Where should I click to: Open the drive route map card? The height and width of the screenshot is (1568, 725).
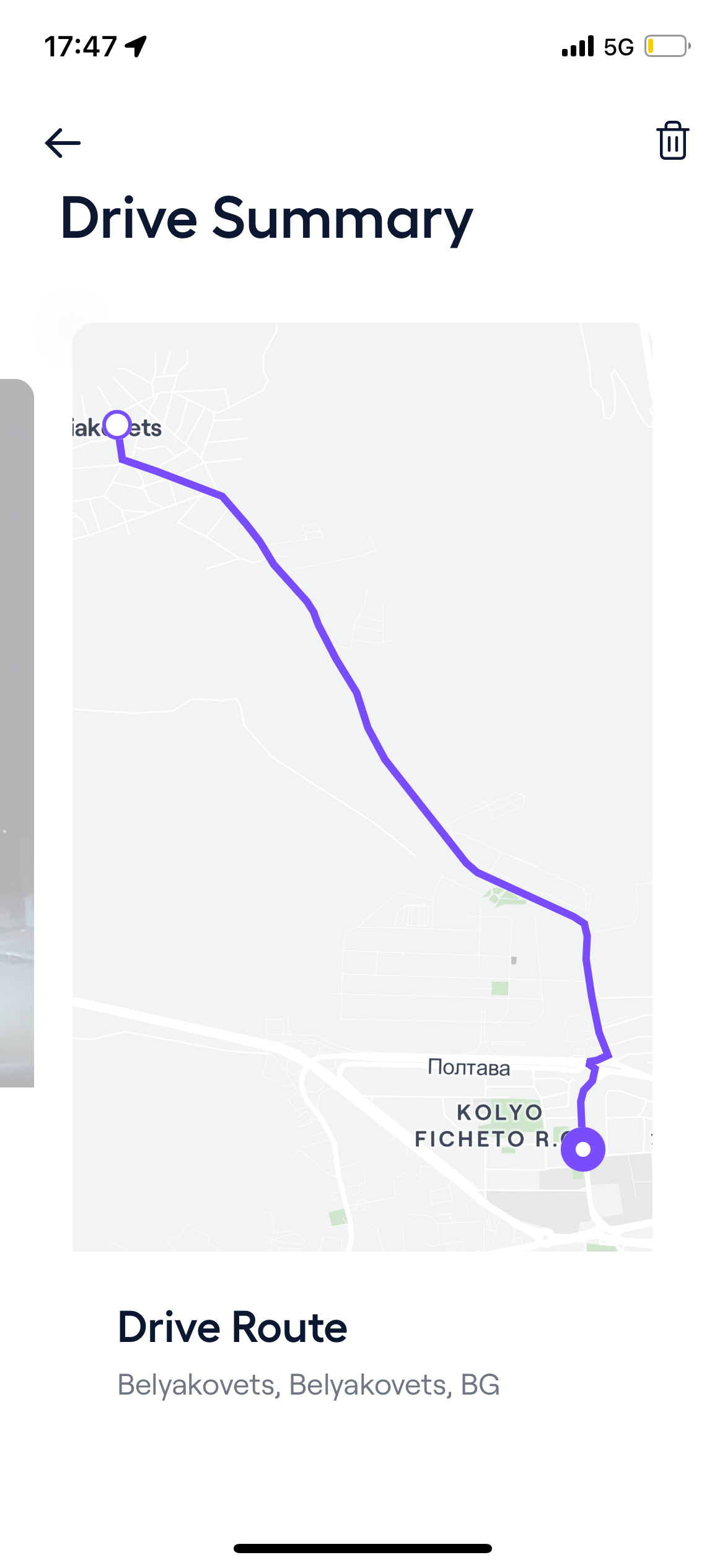tap(362, 786)
